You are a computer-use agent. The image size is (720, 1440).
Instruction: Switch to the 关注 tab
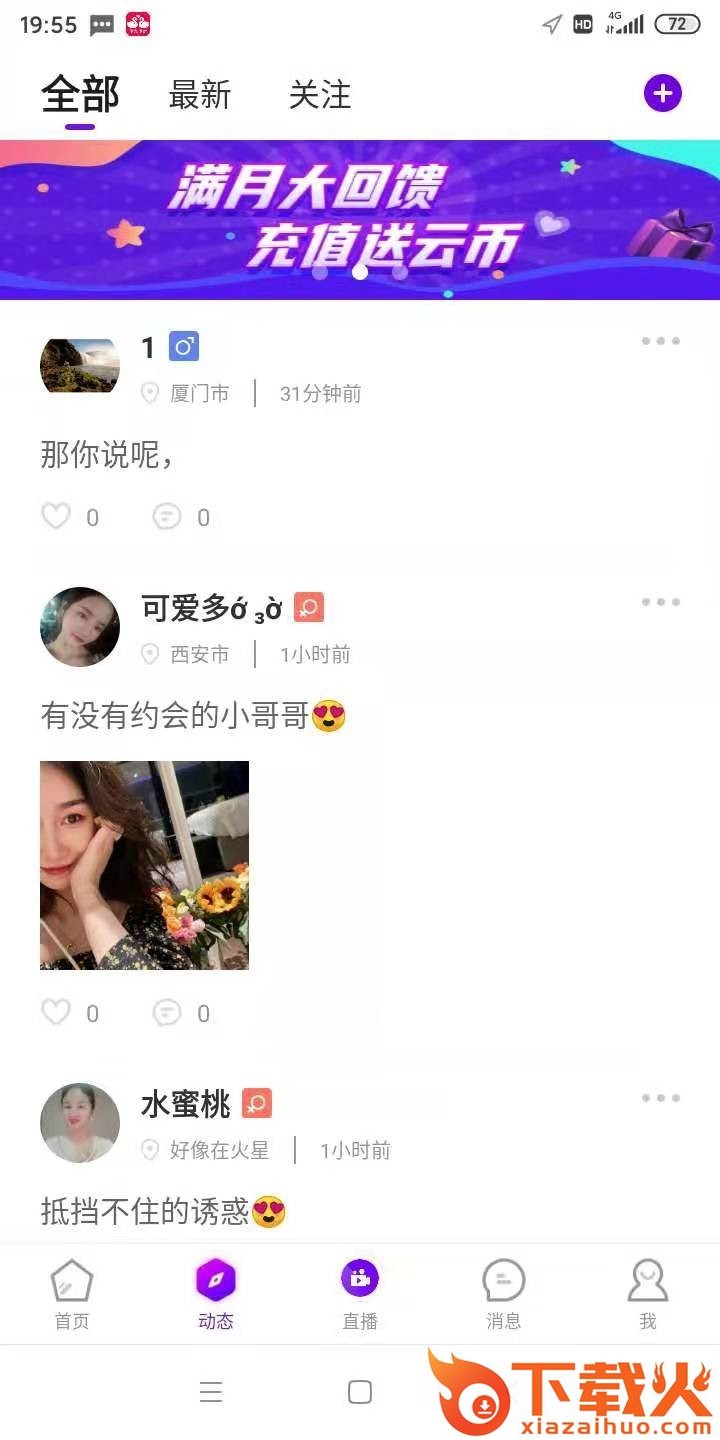[319, 95]
